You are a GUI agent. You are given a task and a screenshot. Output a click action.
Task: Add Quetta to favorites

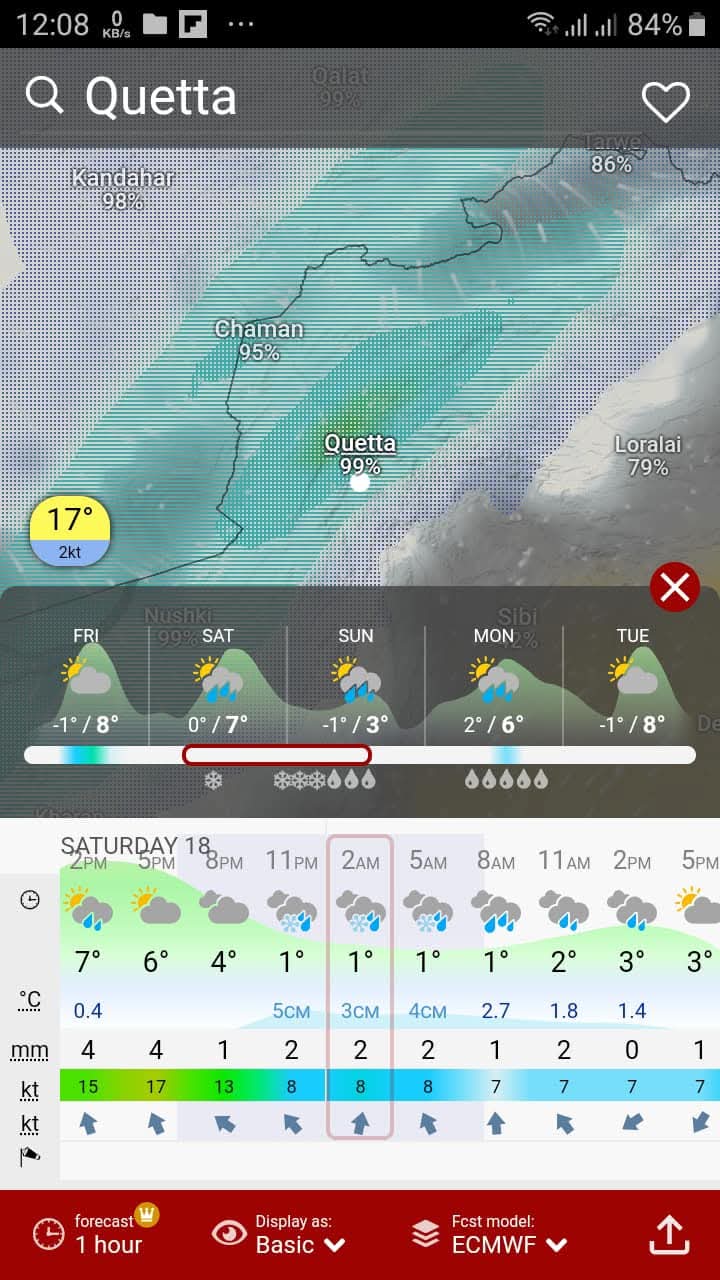tap(665, 100)
